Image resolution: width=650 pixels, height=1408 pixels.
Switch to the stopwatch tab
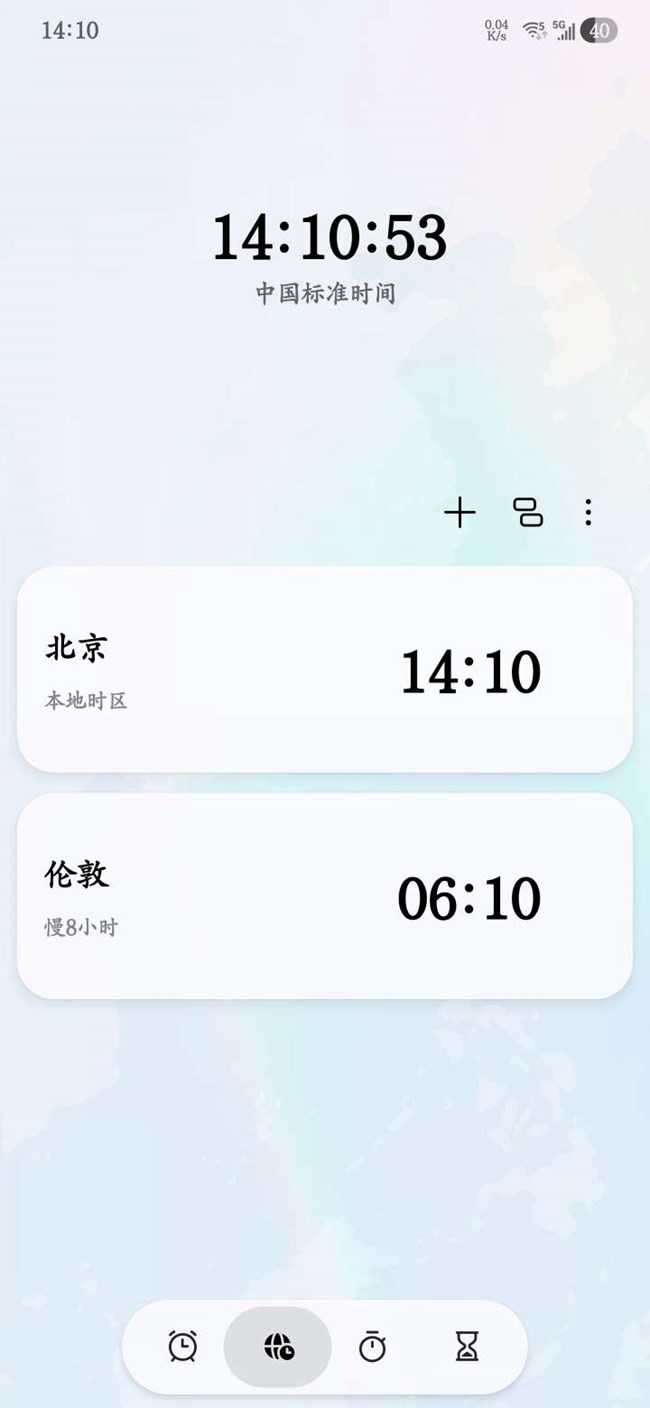pyautogui.click(x=372, y=1347)
